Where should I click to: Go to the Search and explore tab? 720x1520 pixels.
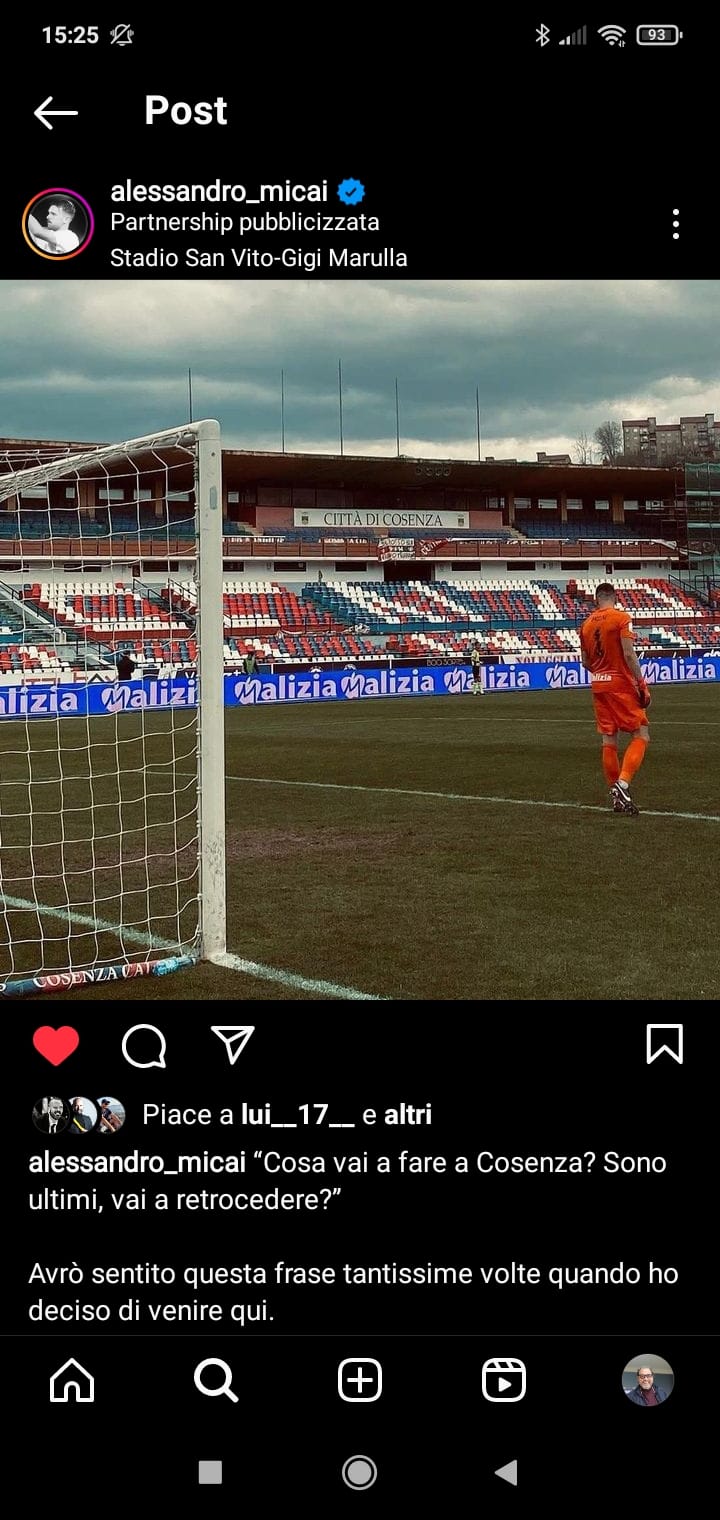(x=216, y=1381)
